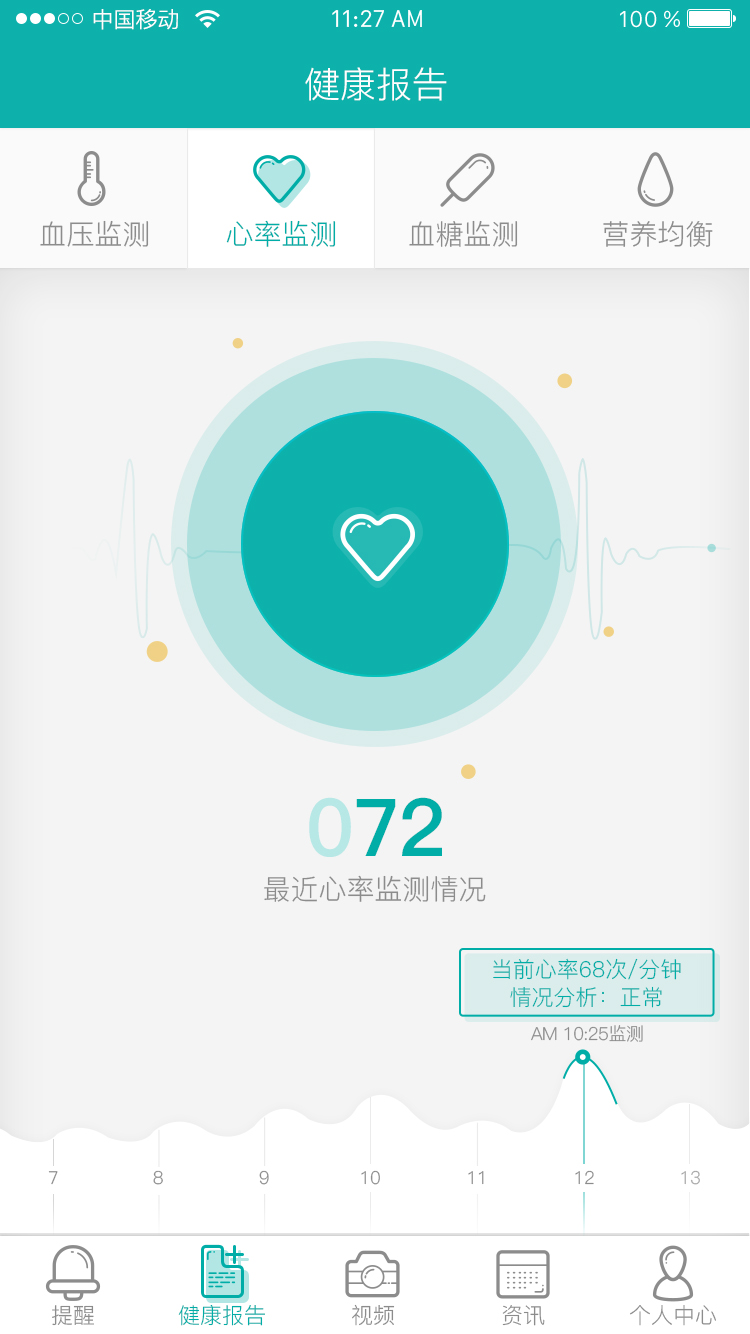Select hour 10 on the timeline

tap(370, 1178)
